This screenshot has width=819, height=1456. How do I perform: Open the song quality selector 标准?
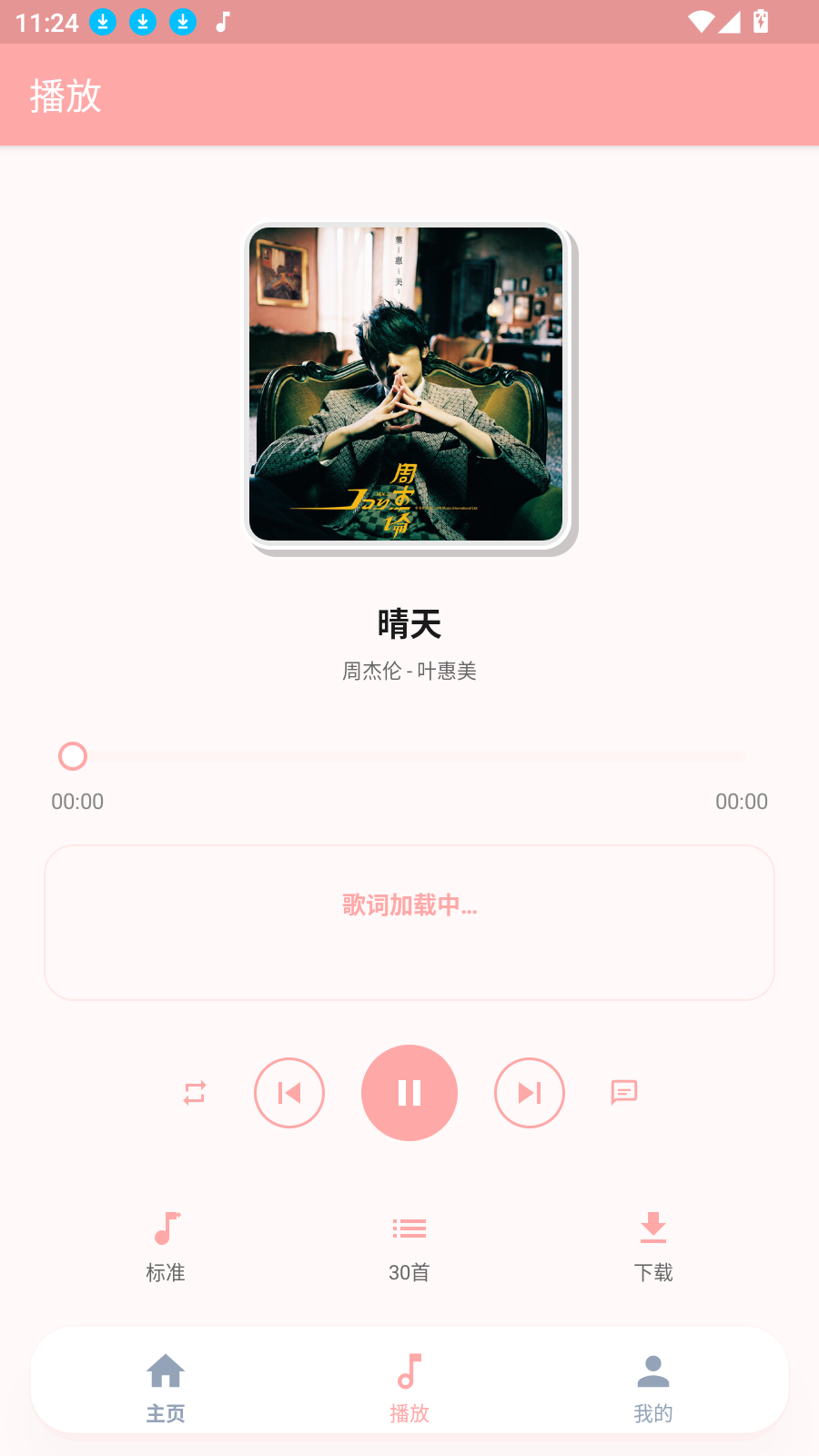(x=165, y=1247)
